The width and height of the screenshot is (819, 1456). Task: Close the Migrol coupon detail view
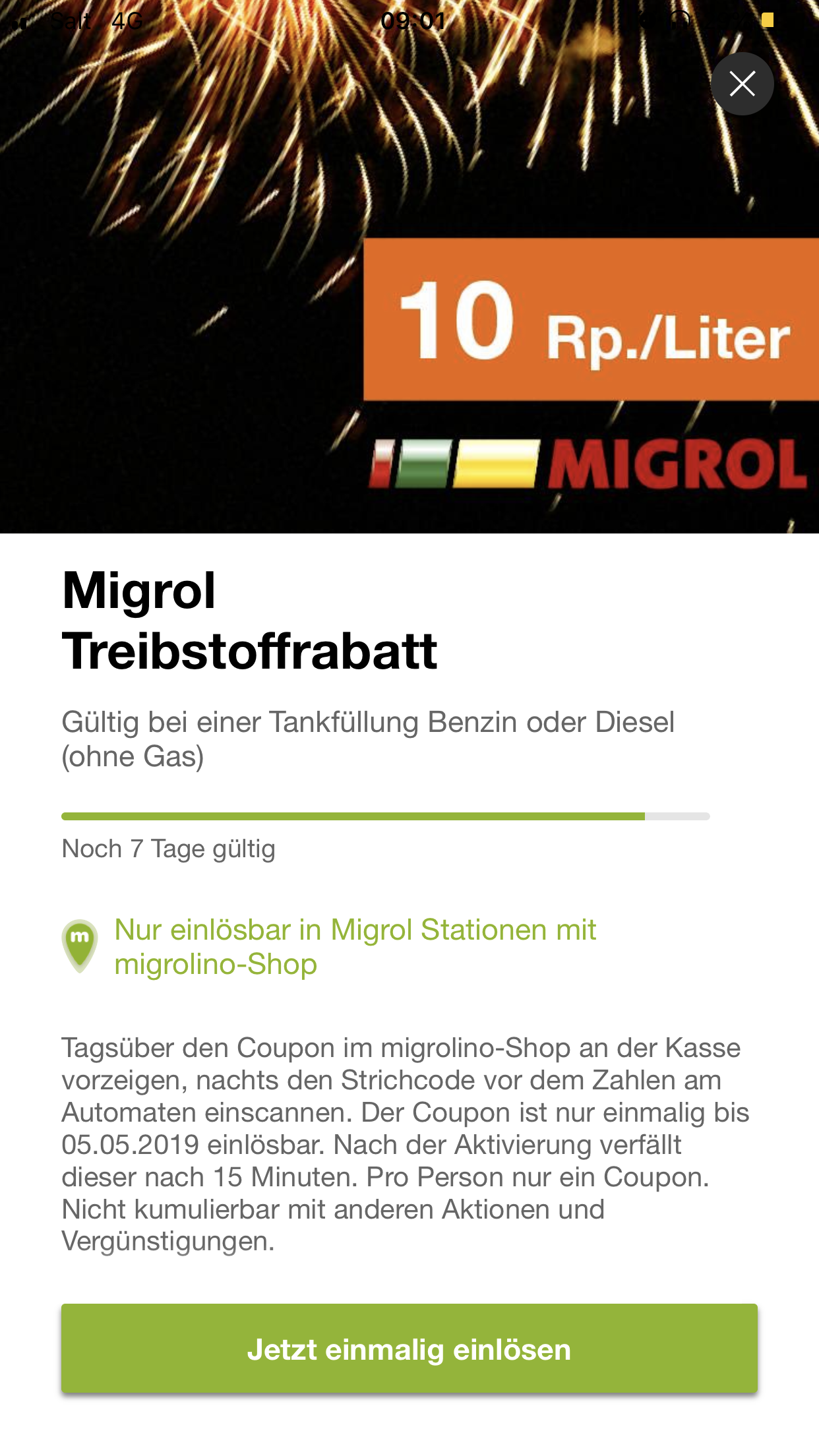coord(742,84)
